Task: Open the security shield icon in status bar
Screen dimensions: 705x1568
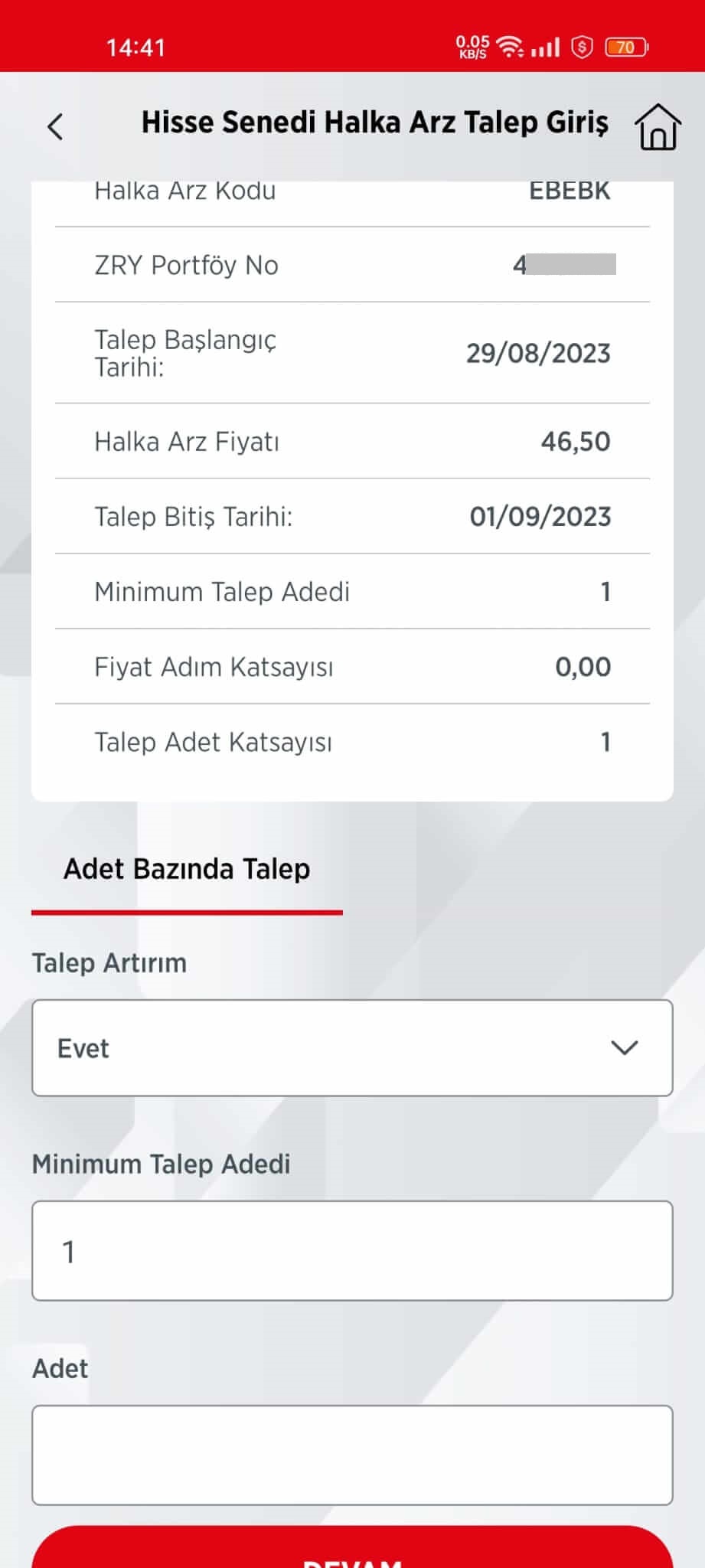Action: coord(582,47)
